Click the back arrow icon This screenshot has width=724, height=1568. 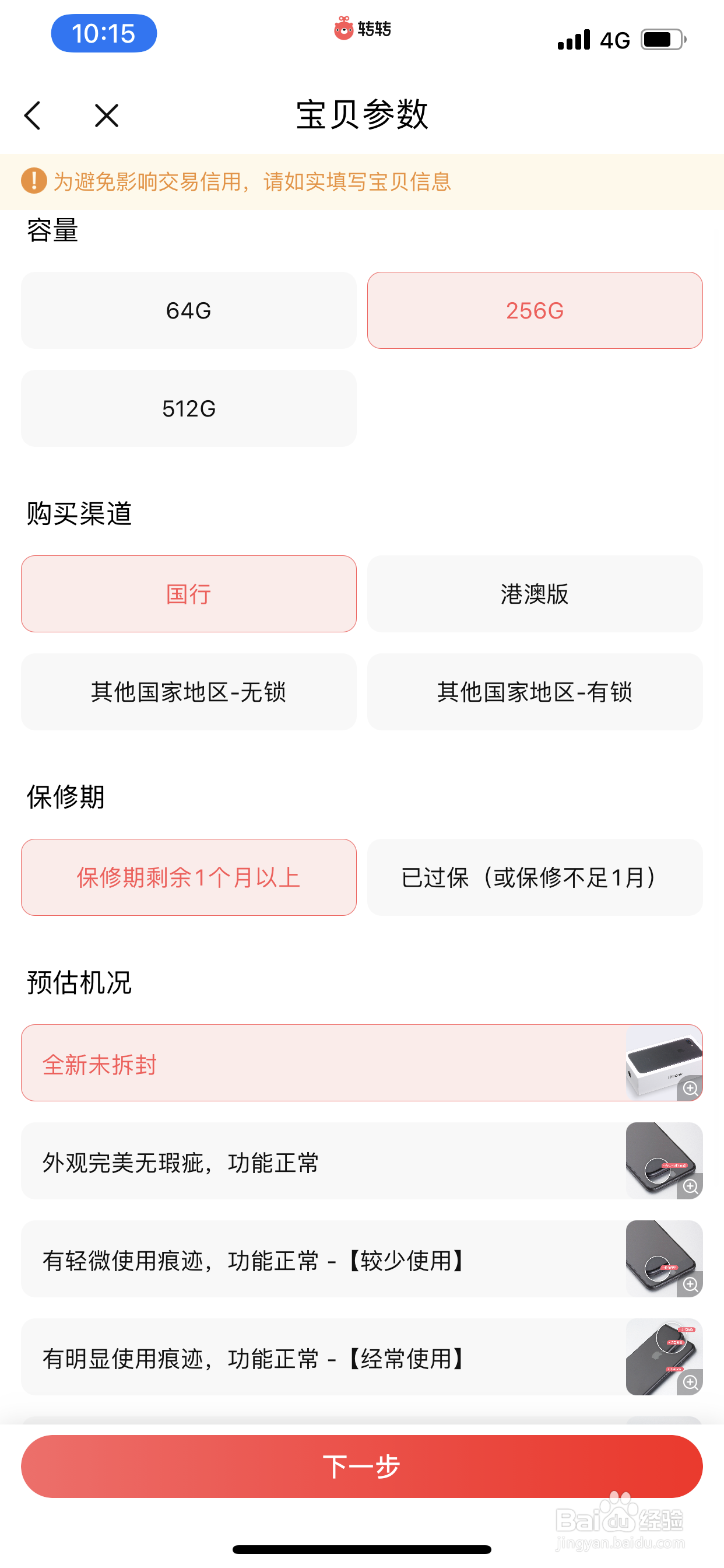point(33,116)
